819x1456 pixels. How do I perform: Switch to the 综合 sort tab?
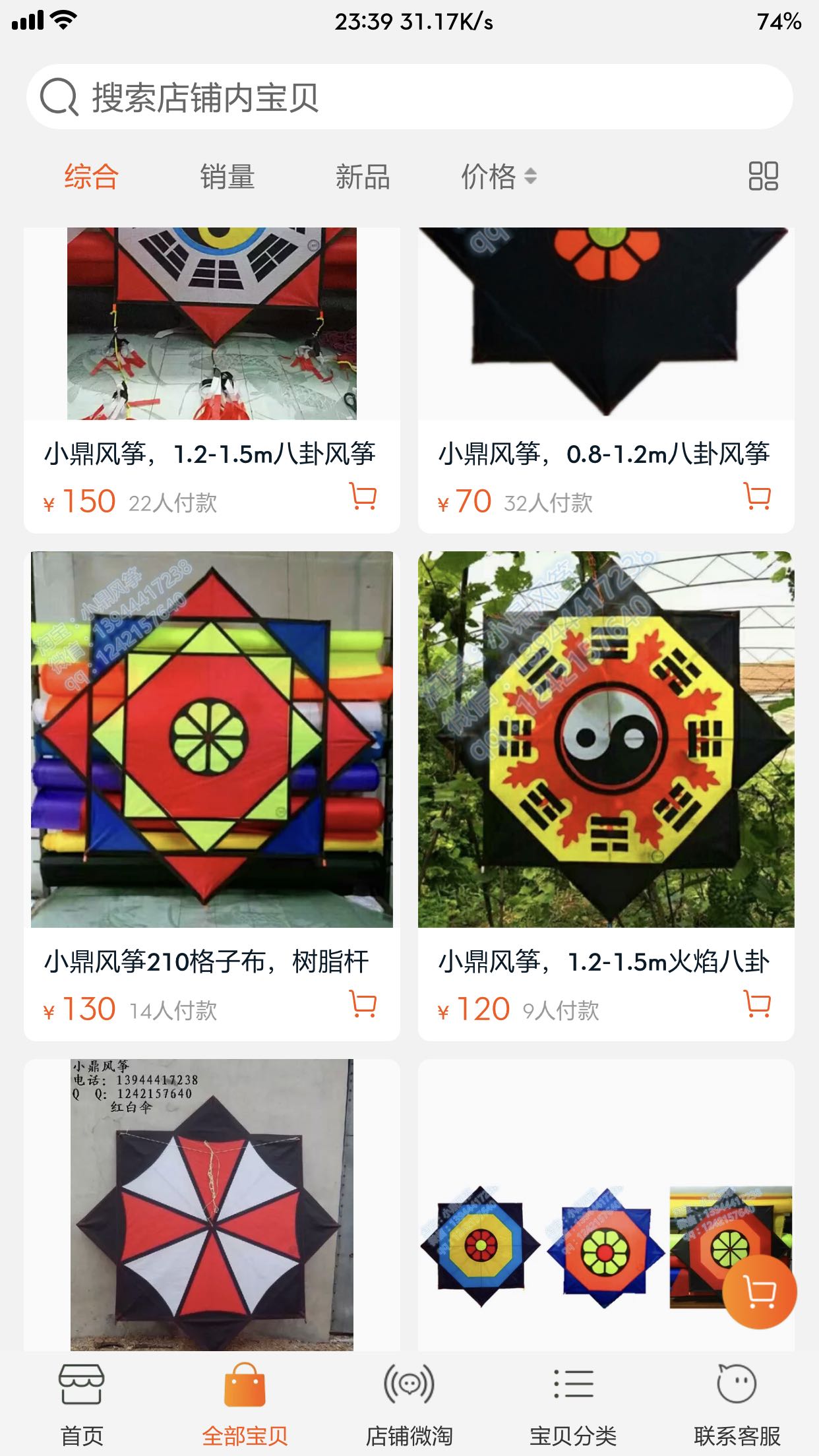[x=91, y=177]
